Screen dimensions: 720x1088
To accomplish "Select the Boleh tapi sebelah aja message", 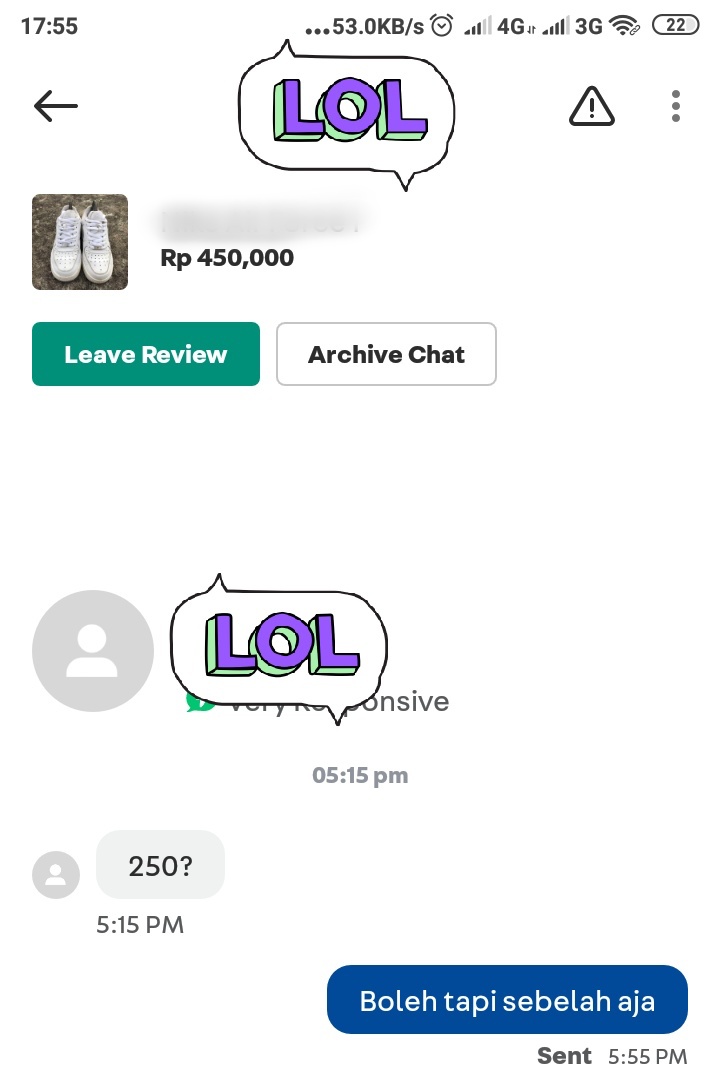I will coord(506,999).
